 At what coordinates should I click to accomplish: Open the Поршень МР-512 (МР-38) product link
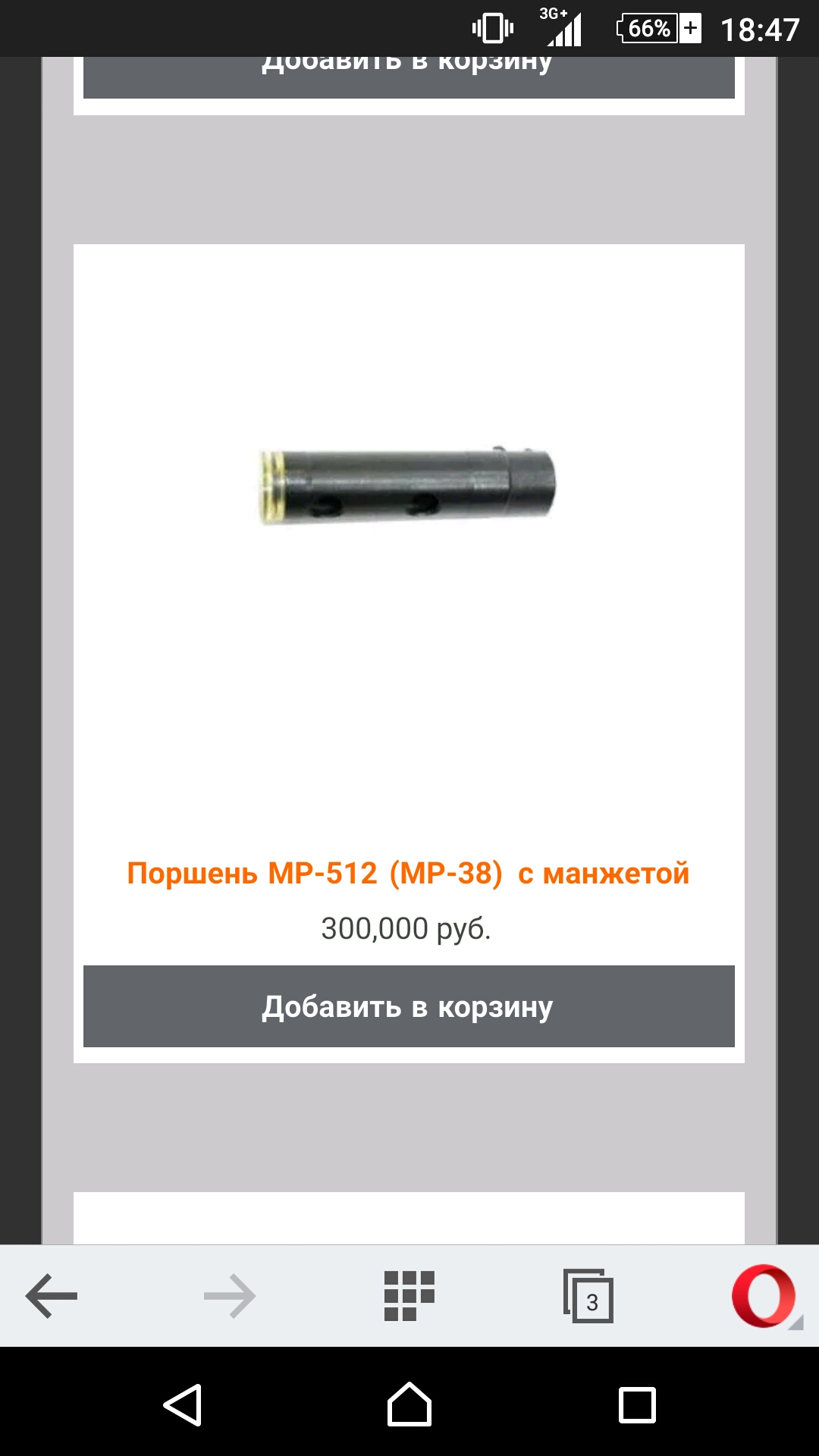tap(408, 873)
